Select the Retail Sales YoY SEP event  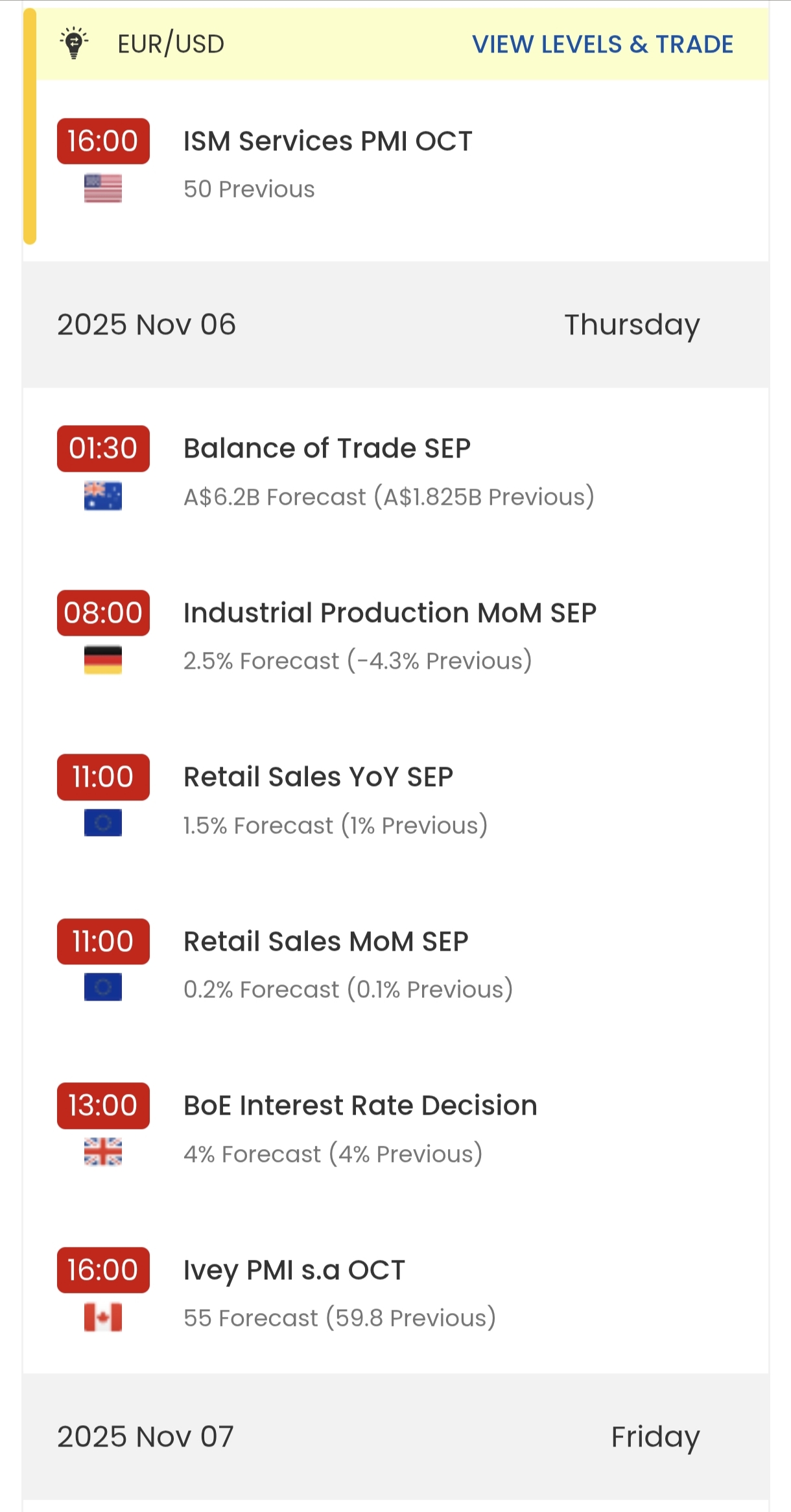click(x=318, y=777)
